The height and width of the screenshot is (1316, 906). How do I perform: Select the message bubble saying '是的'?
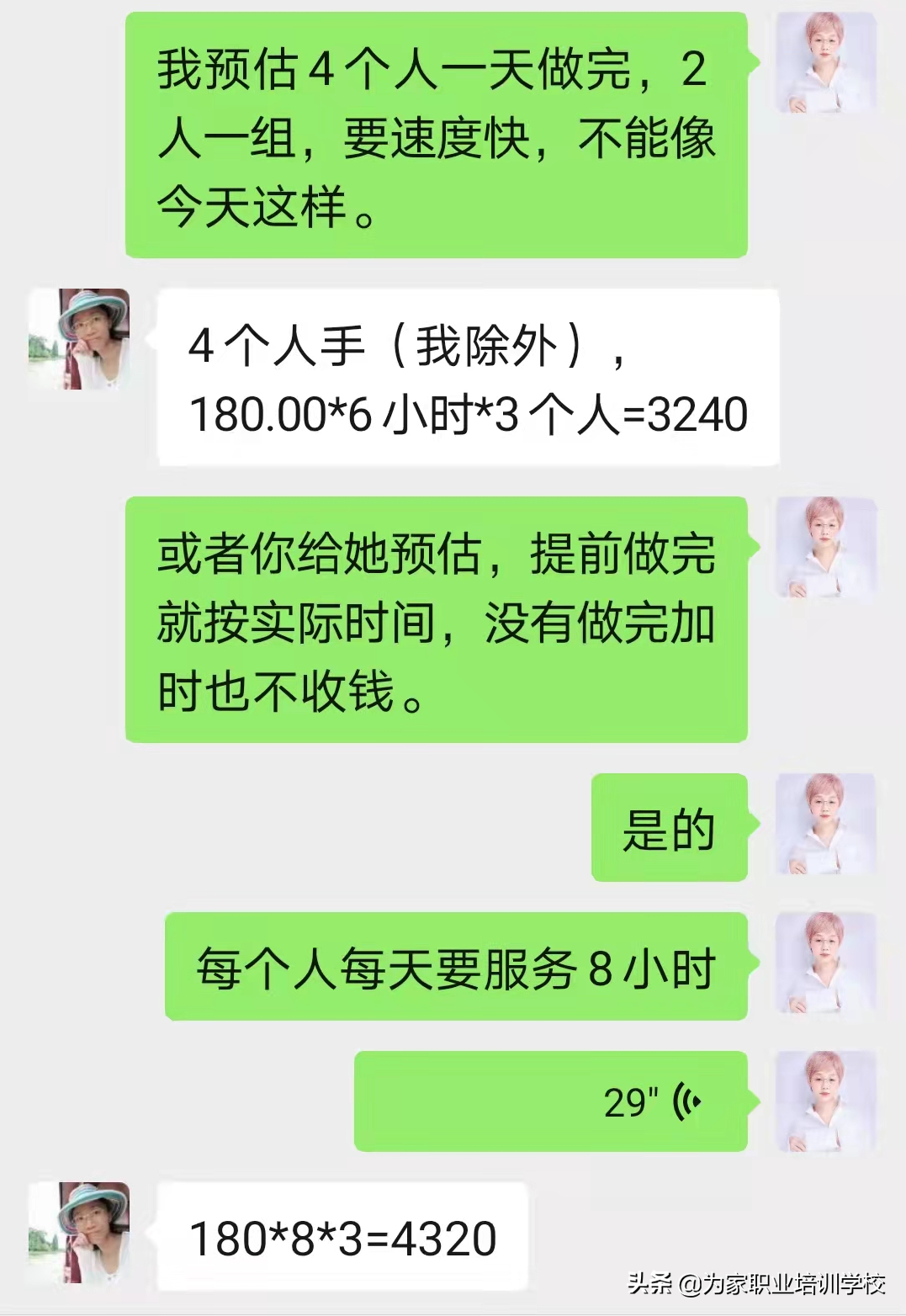tap(669, 829)
